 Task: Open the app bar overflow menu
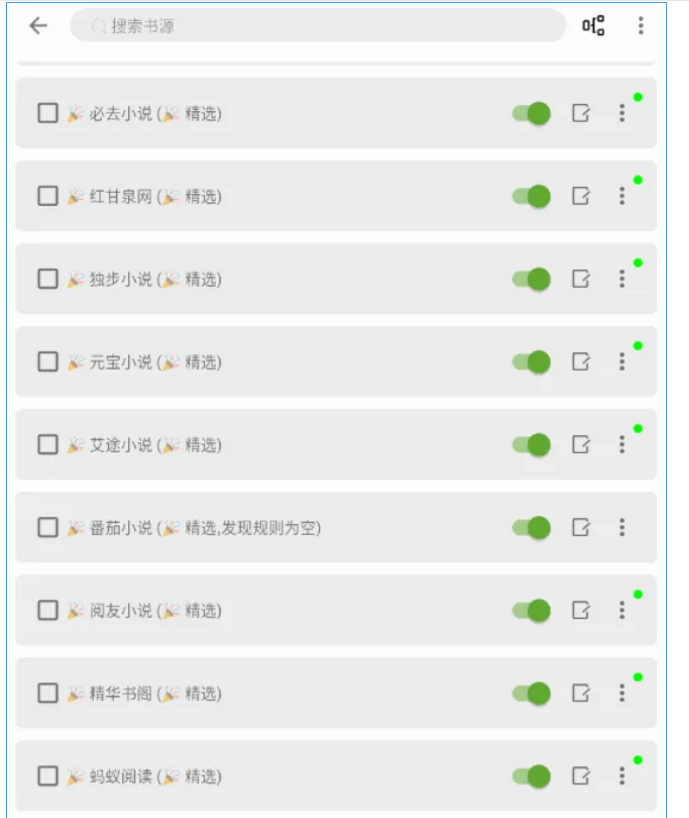click(641, 26)
